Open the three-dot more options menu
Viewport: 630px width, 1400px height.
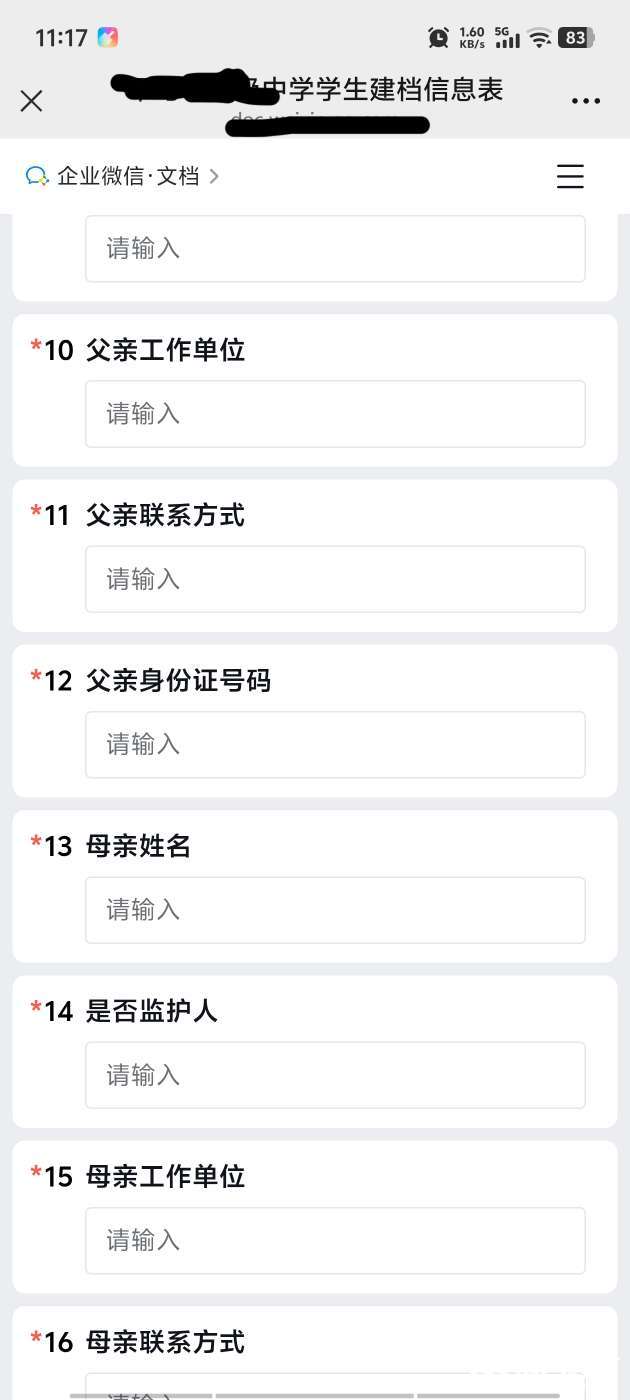pyautogui.click(x=586, y=101)
